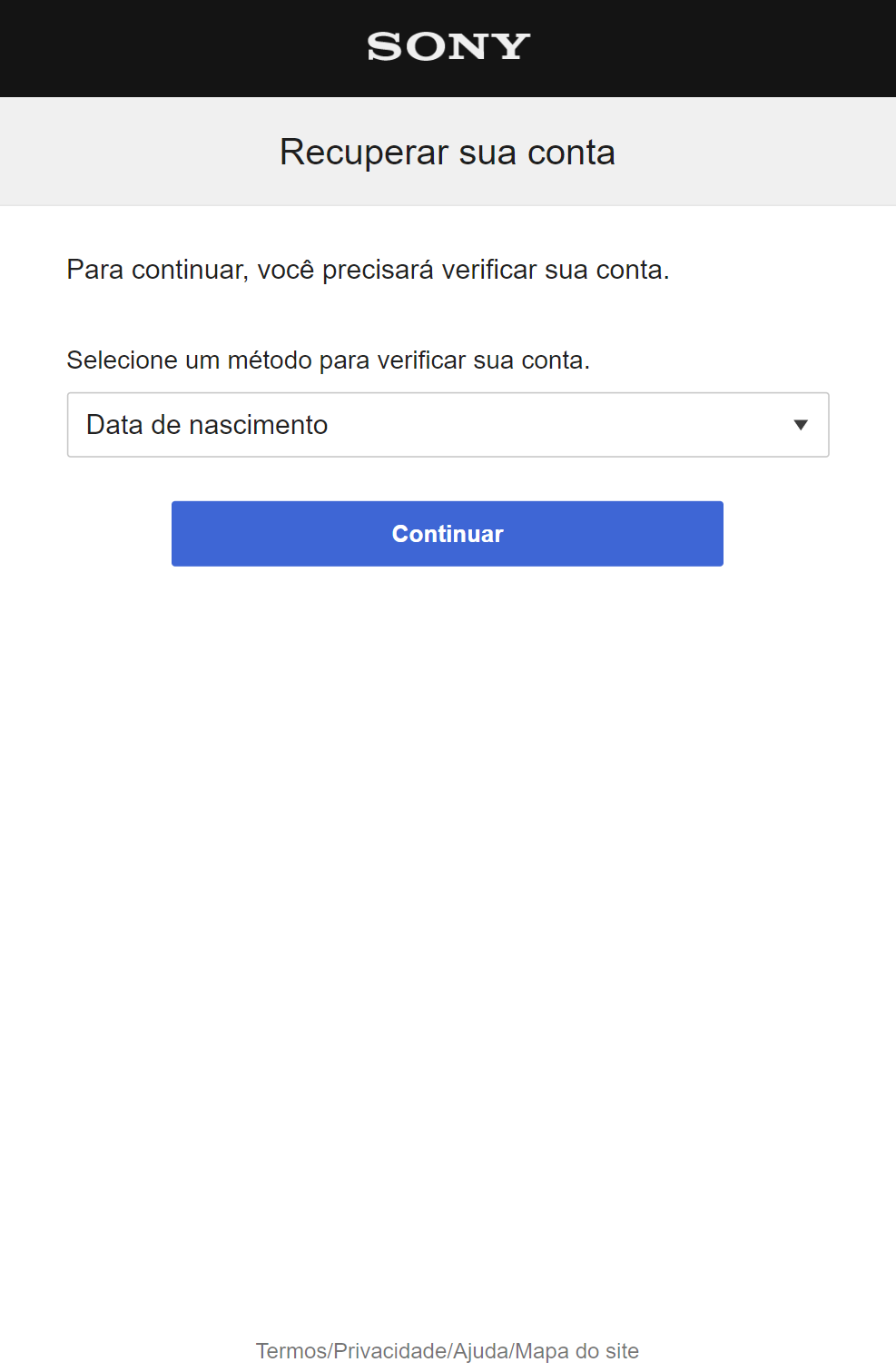Open the Privacidade link
This screenshot has width=896, height=1372.
(x=386, y=1351)
